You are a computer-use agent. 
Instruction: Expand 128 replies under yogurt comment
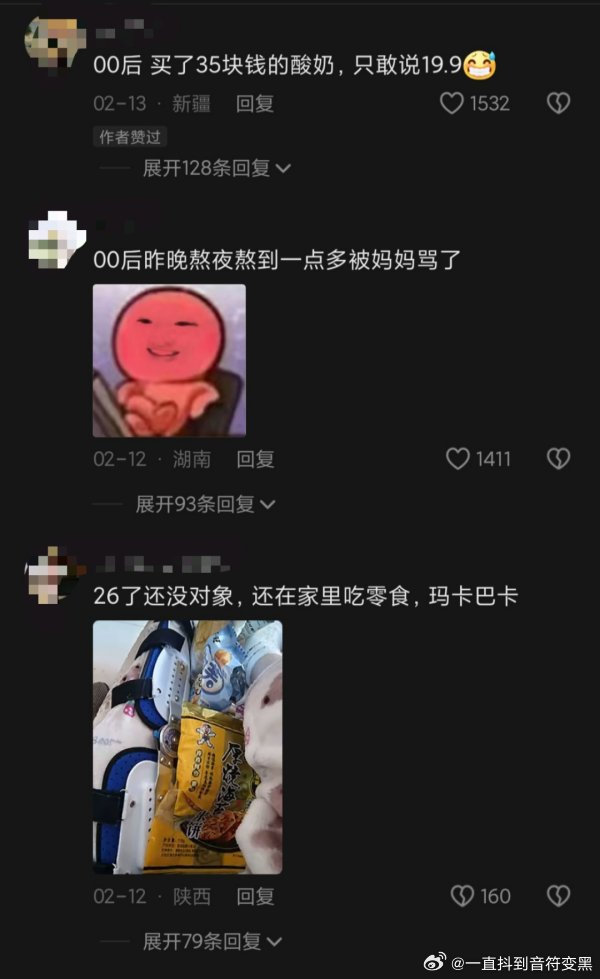click(216, 168)
